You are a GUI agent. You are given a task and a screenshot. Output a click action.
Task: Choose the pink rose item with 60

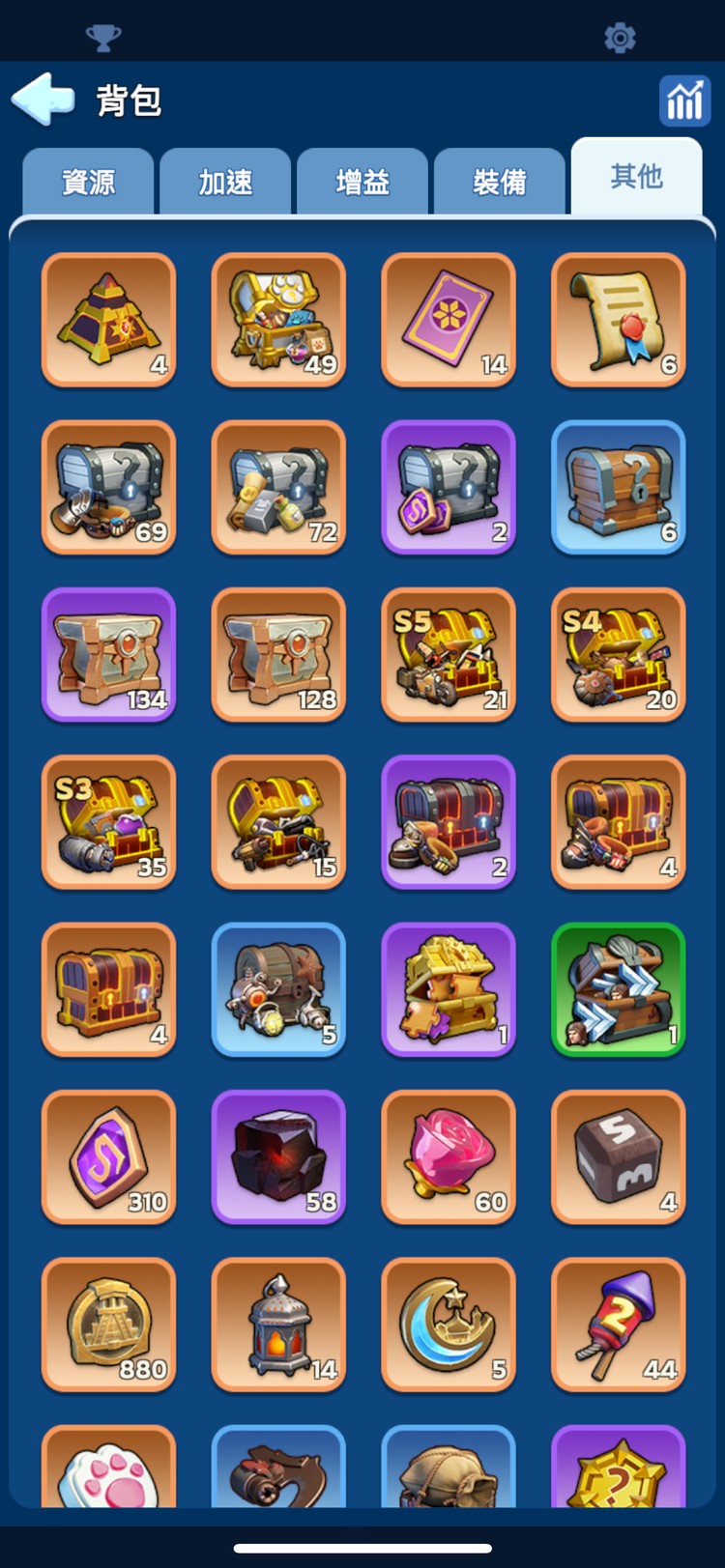449,1156
